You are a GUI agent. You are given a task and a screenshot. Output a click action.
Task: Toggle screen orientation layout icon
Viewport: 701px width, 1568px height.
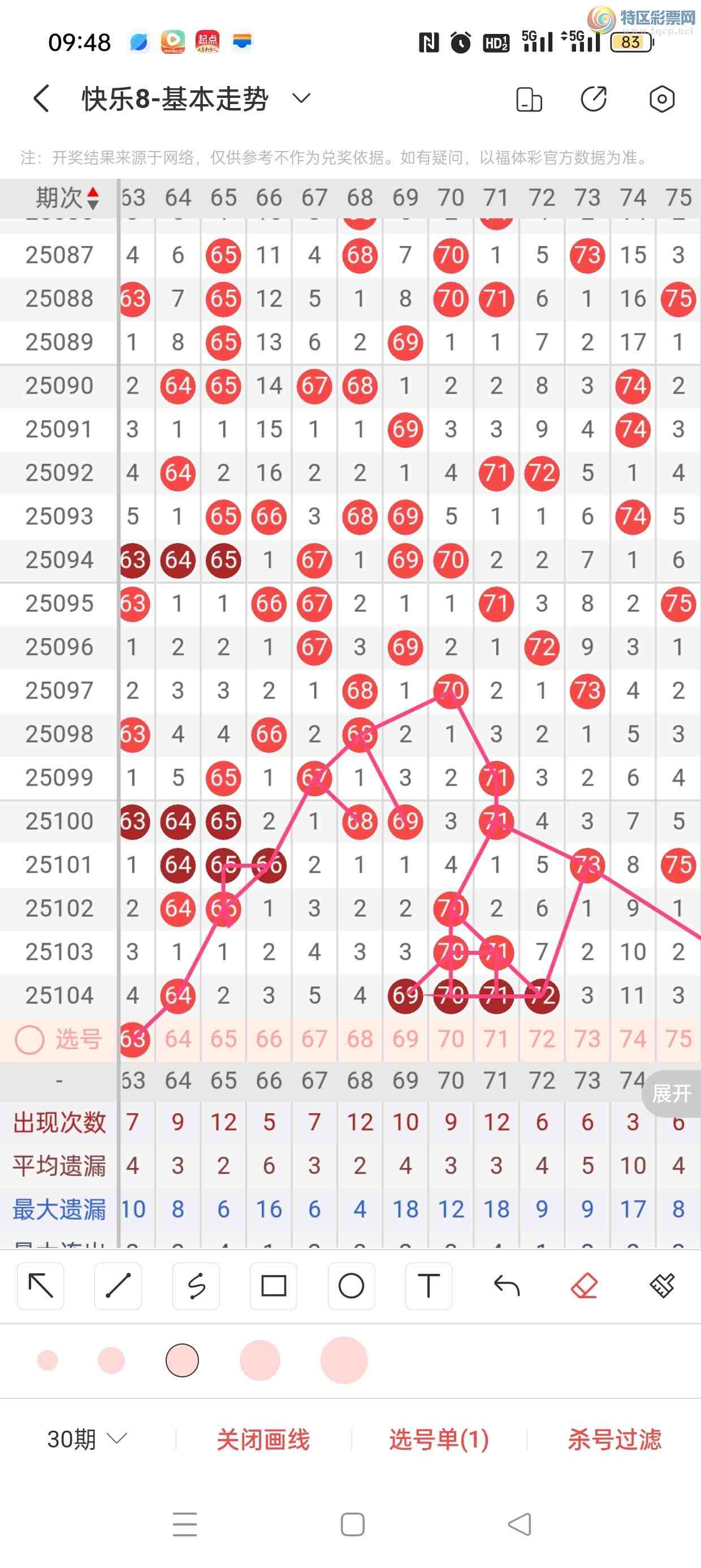[529, 99]
